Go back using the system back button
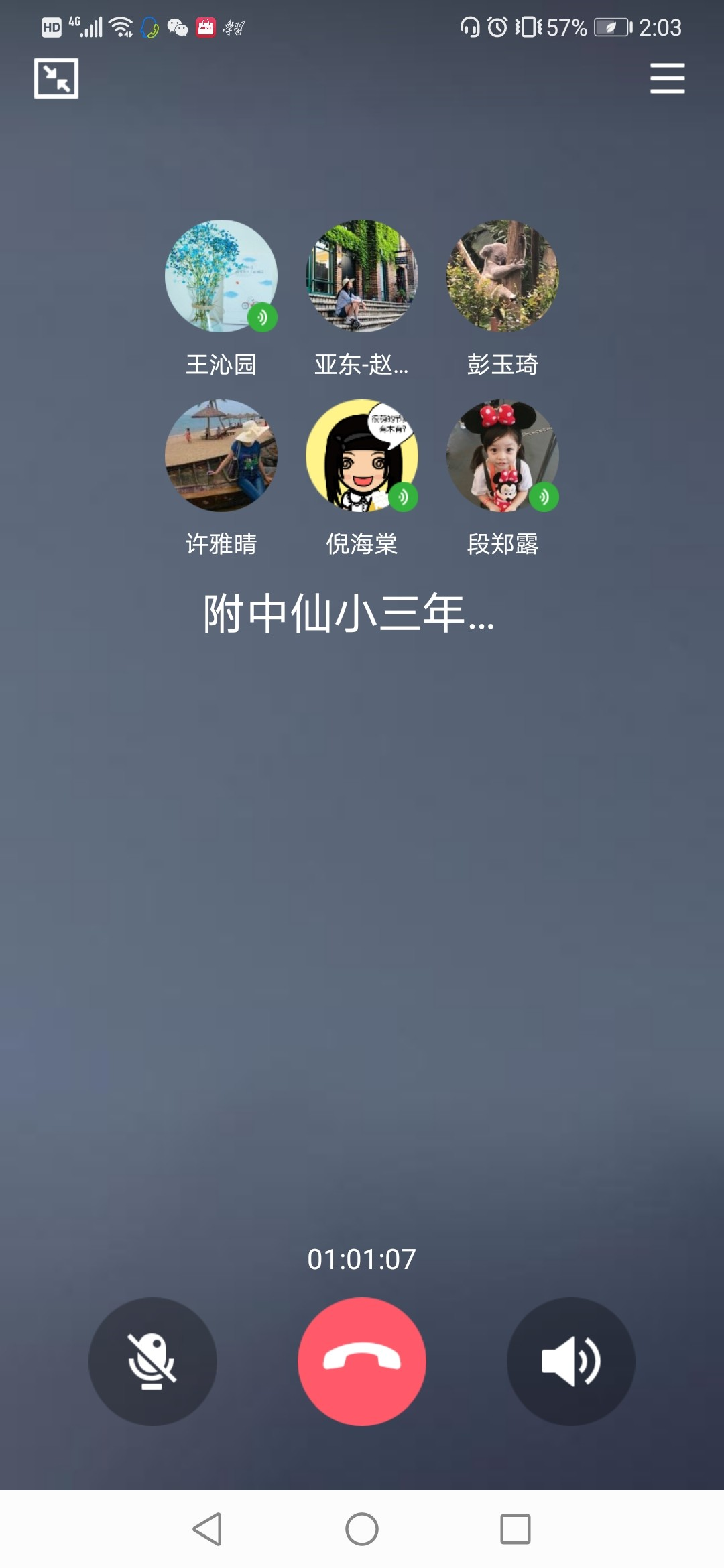724x1568 pixels. 208,1529
